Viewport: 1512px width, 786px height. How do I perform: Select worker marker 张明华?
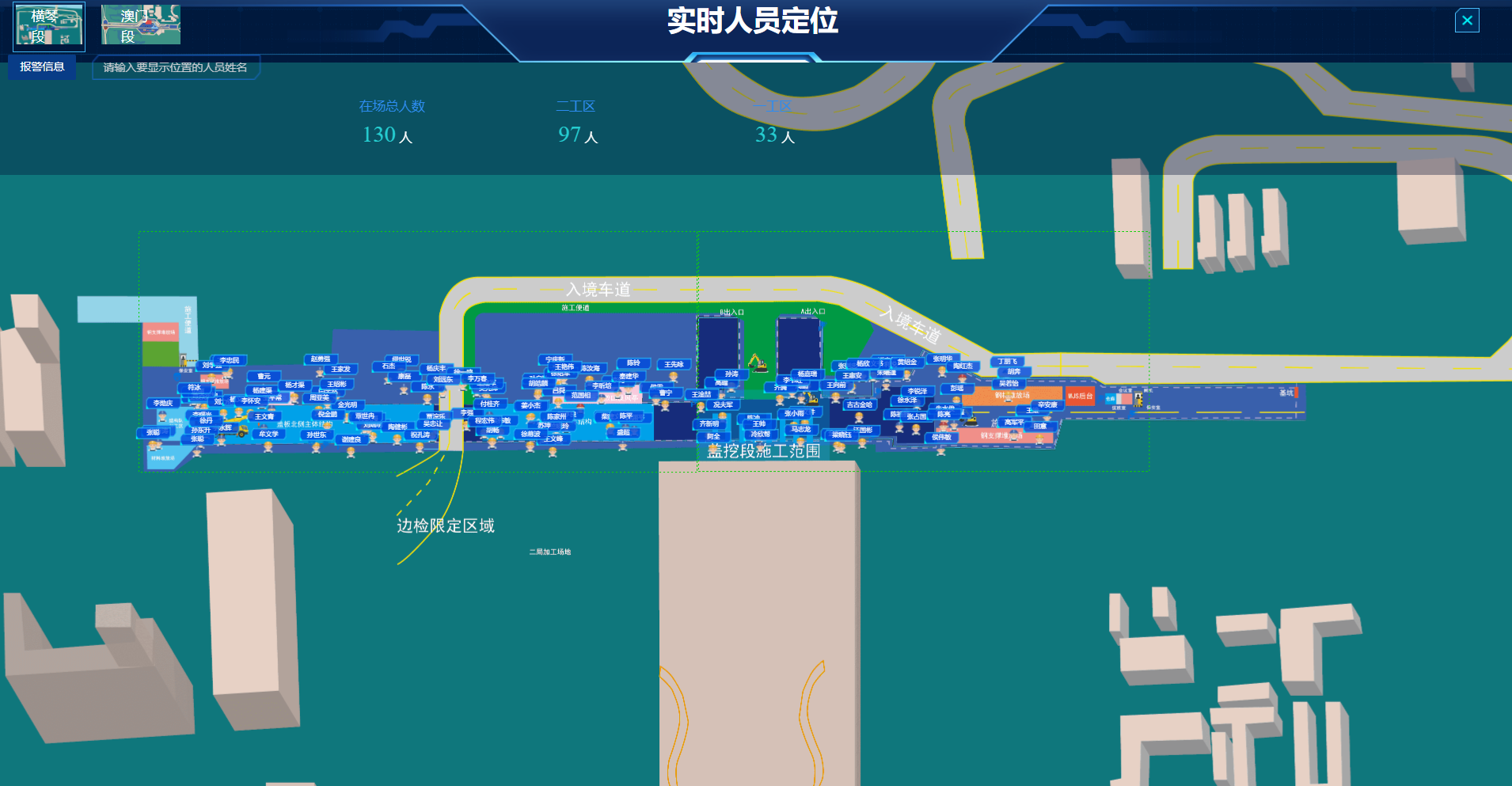click(942, 359)
